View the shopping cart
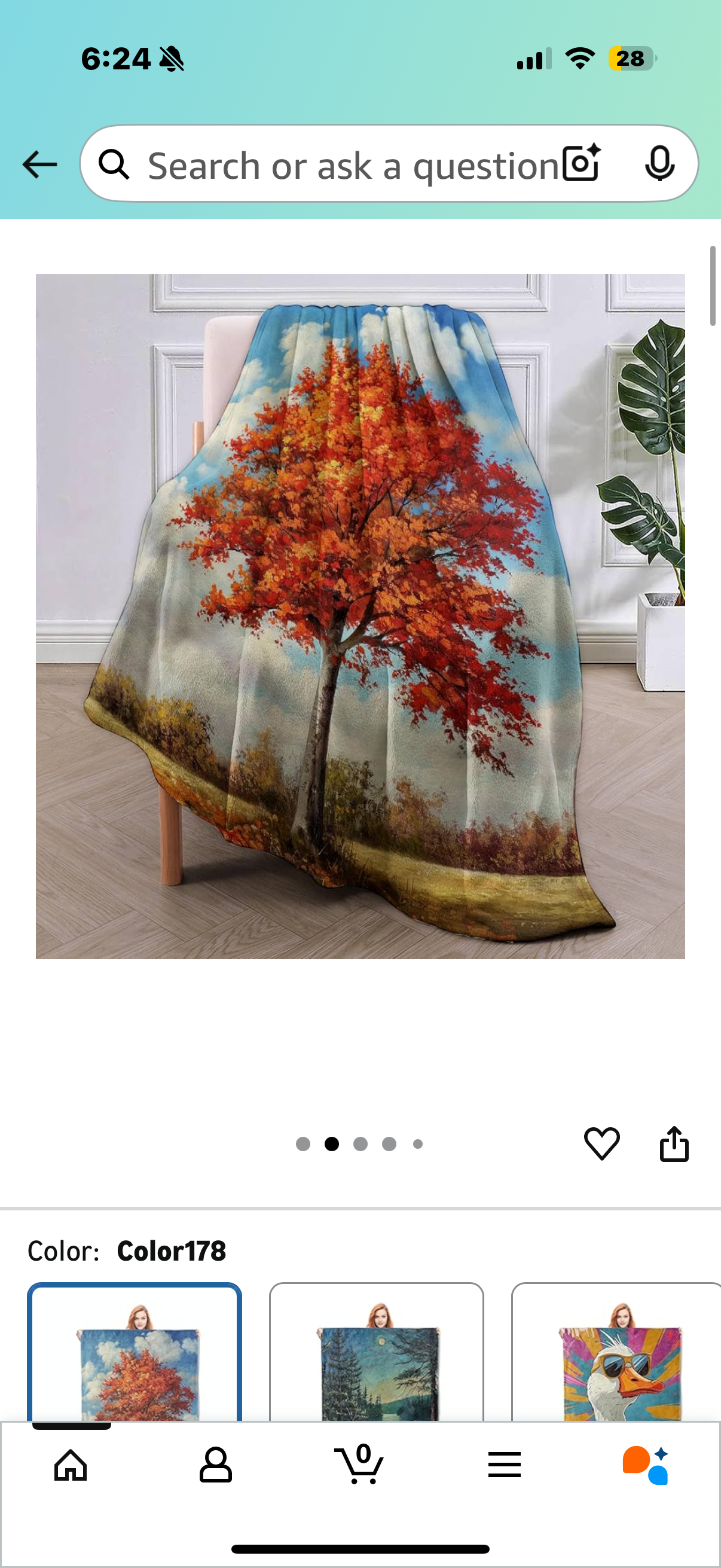 click(360, 1465)
